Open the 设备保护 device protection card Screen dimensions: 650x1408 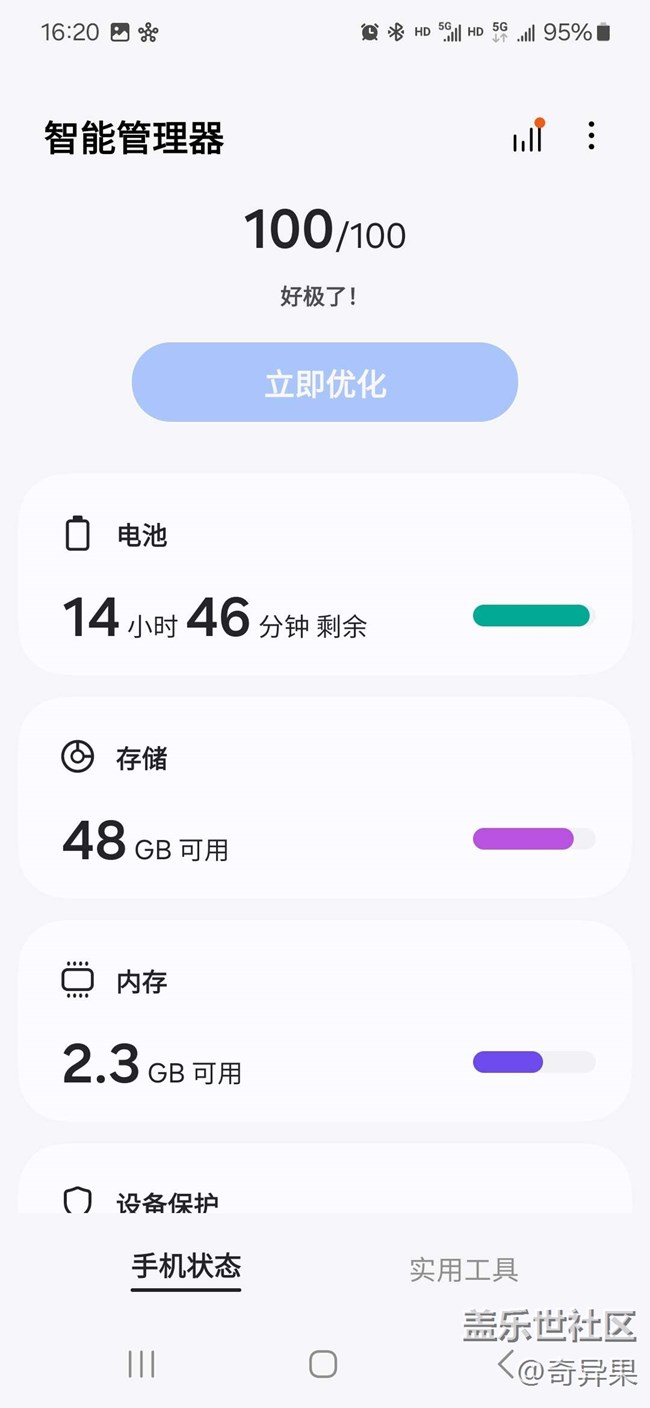[325, 1180]
